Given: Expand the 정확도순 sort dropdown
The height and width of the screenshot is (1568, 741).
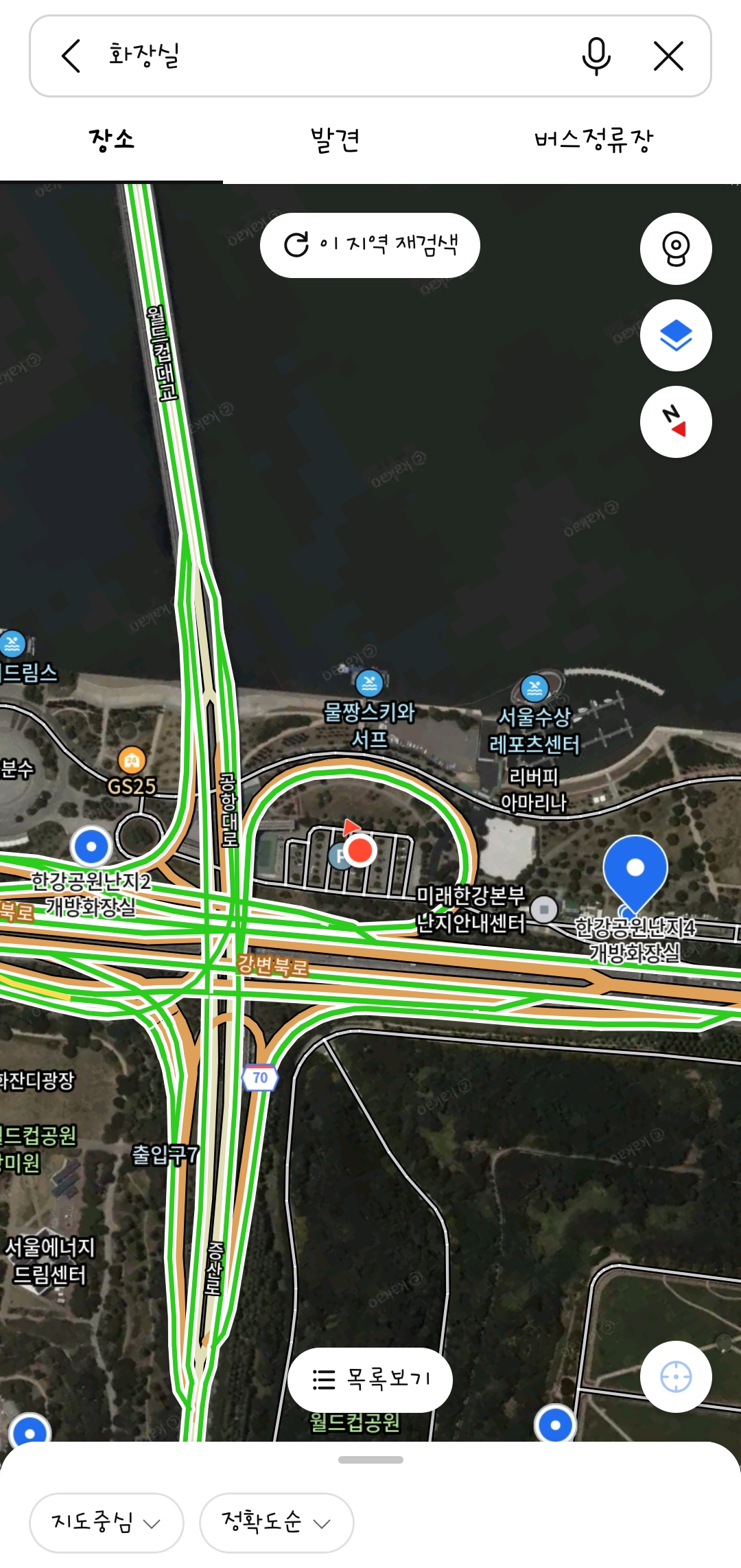Looking at the screenshot, I should [277, 1522].
